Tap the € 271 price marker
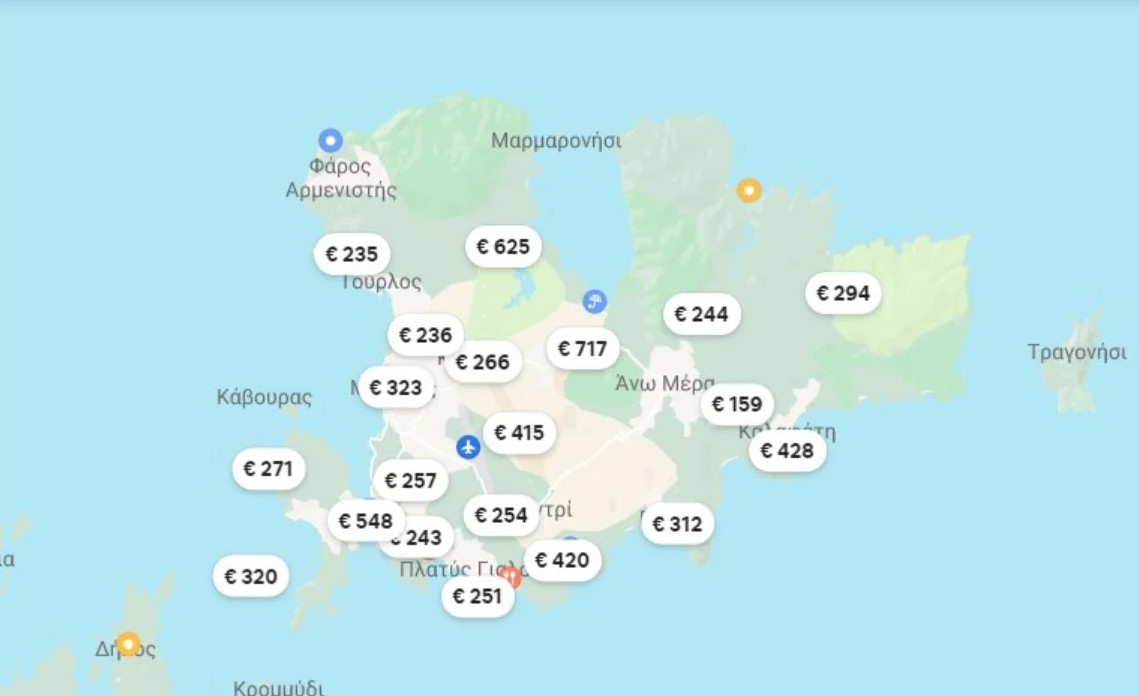 tap(269, 468)
